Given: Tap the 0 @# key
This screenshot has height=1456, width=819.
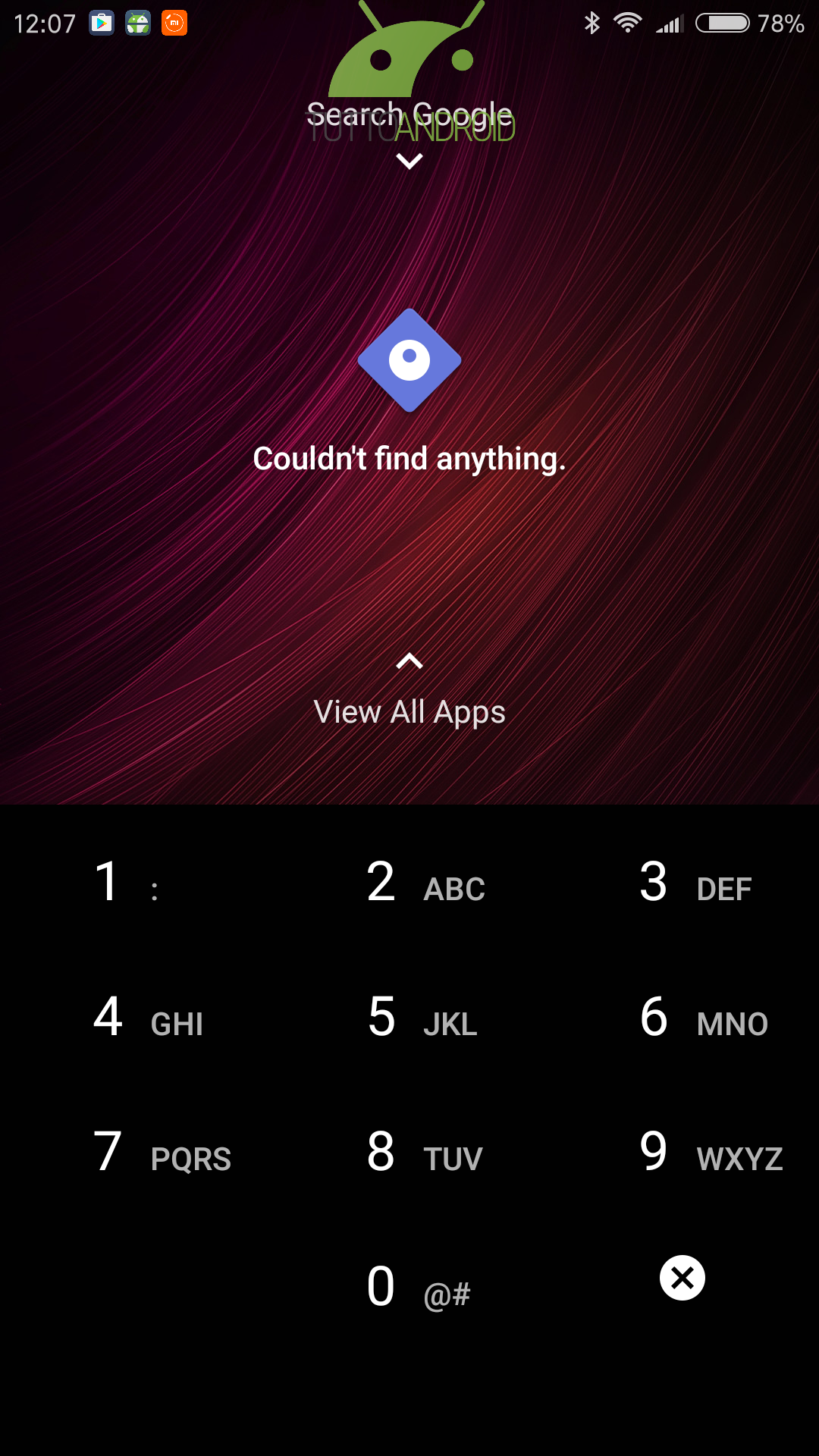Looking at the screenshot, I should (x=409, y=1288).
